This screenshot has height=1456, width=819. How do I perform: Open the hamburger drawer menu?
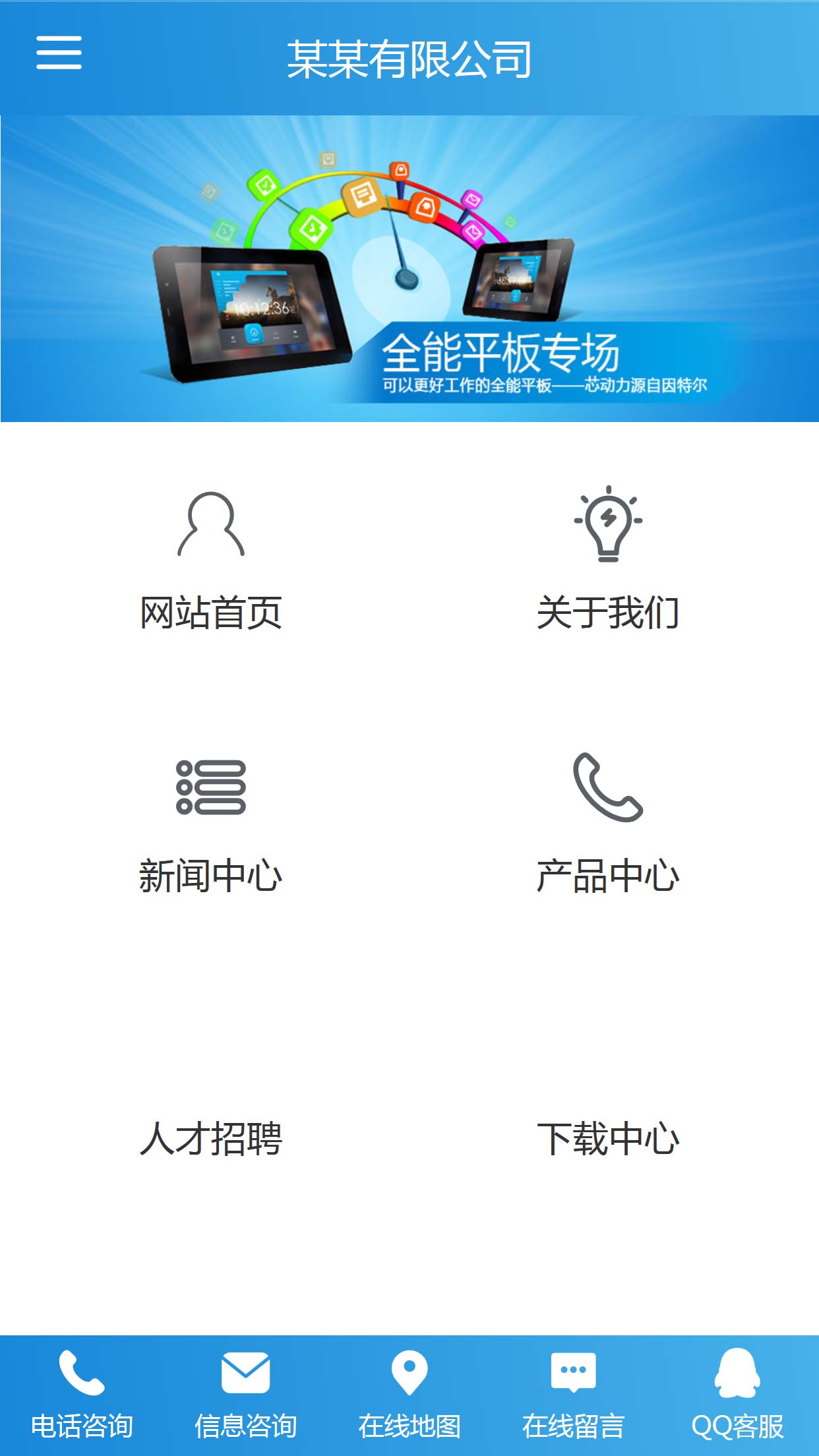(59, 53)
